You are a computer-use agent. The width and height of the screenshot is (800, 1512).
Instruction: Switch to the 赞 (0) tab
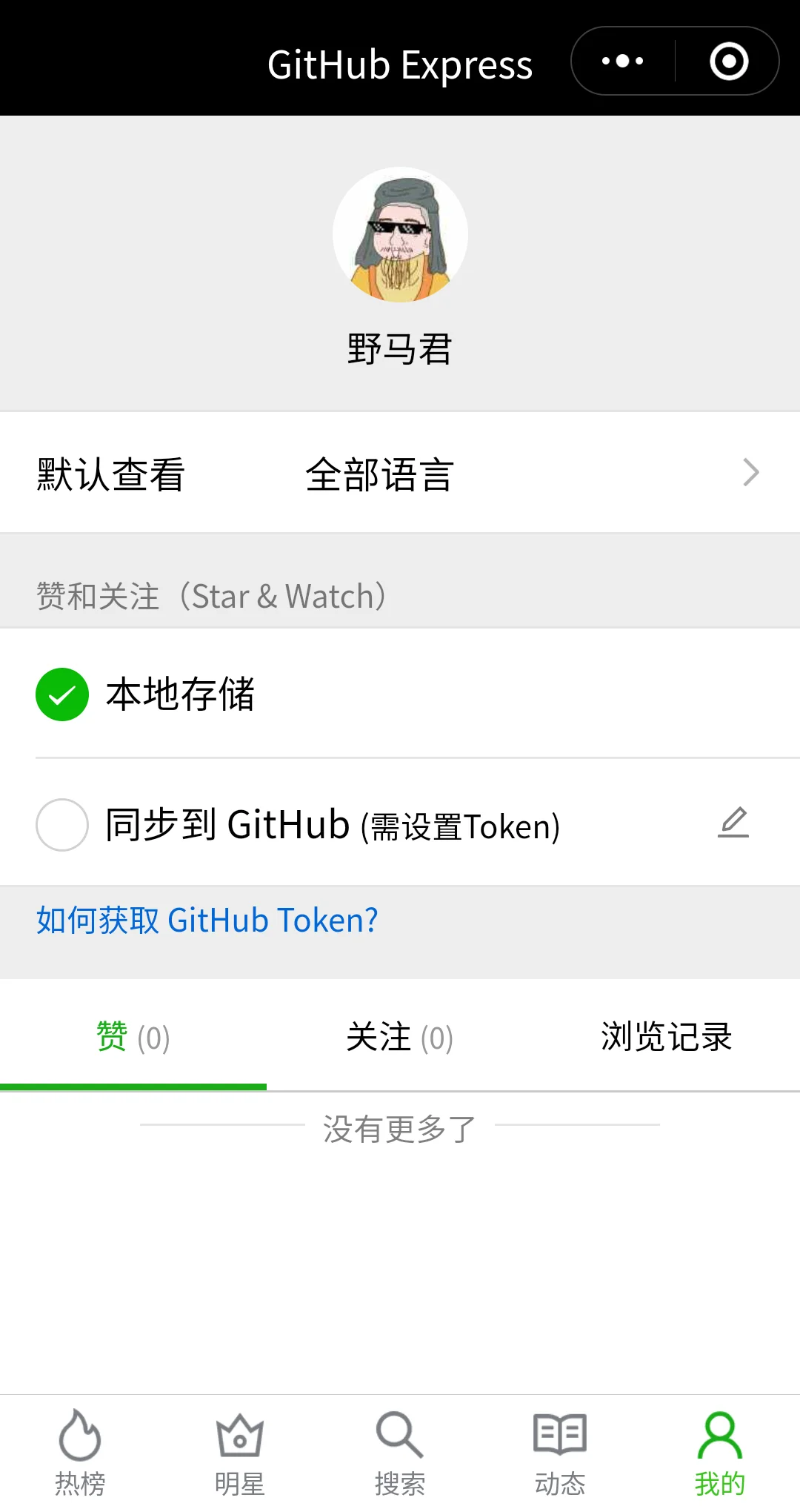click(x=133, y=1037)
